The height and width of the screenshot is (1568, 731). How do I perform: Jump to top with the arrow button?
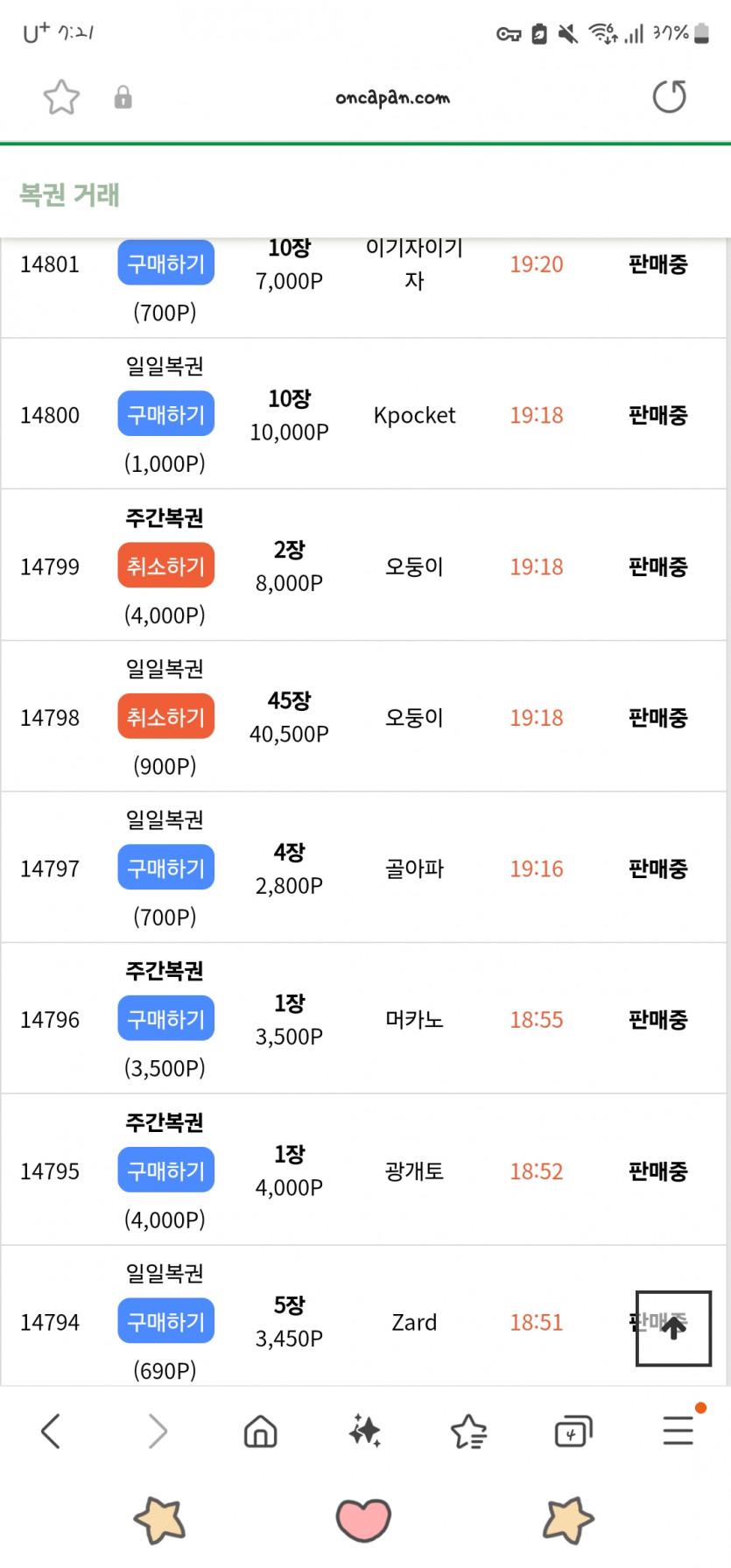pyautogui.click(x=672, y=1328)
